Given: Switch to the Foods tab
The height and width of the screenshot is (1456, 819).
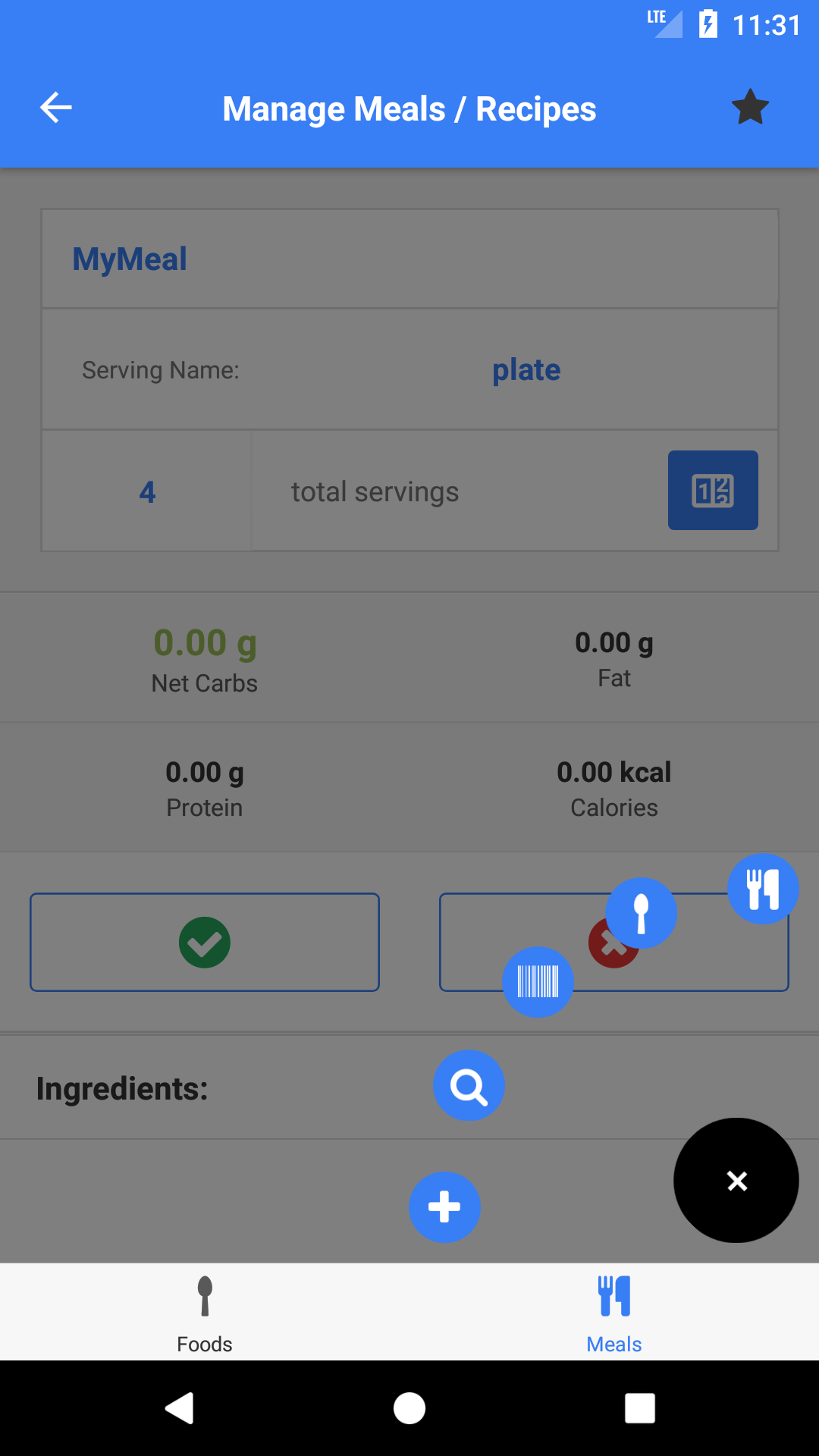Looking at the screenshot, I should 205,1312.
